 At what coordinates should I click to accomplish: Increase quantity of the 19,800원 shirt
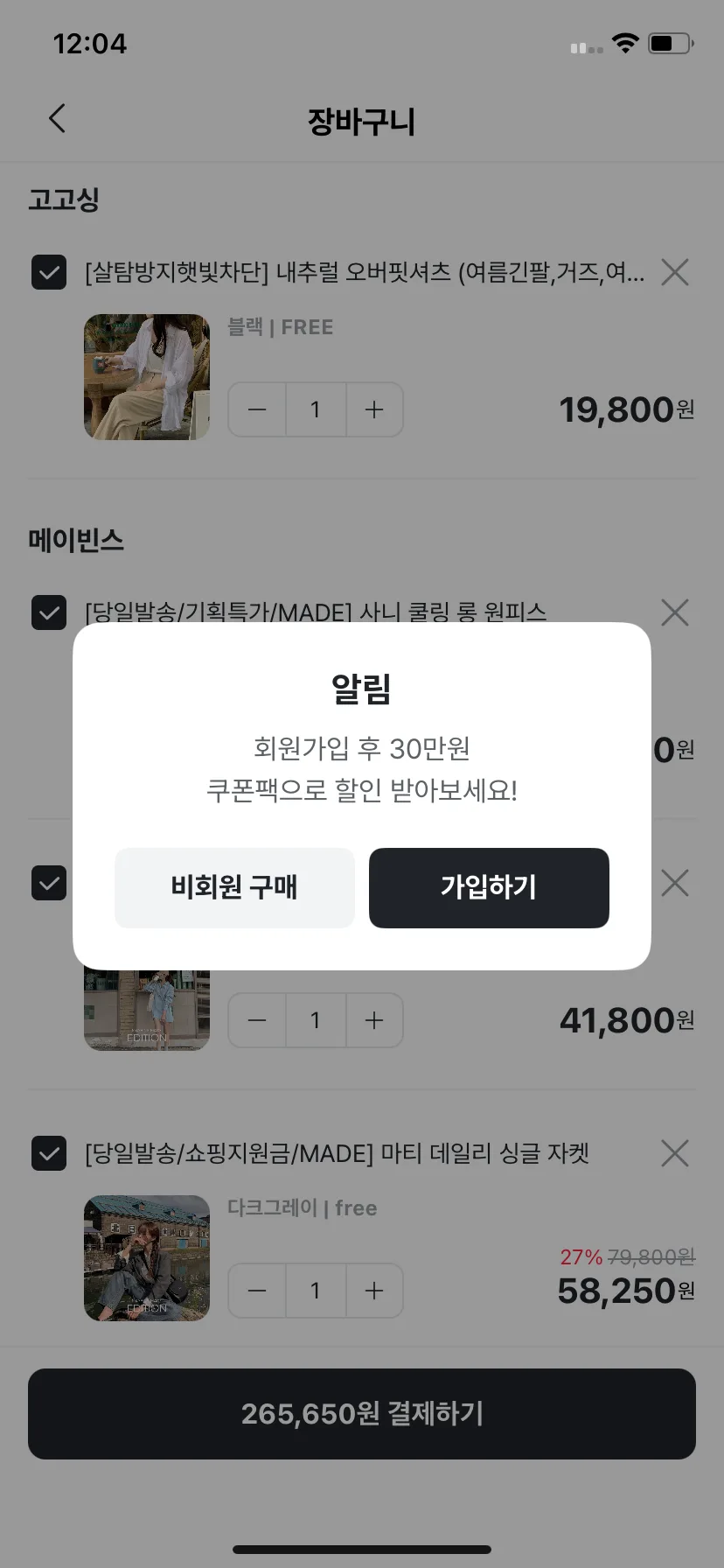pyautogui.click(x=374, y=409)
